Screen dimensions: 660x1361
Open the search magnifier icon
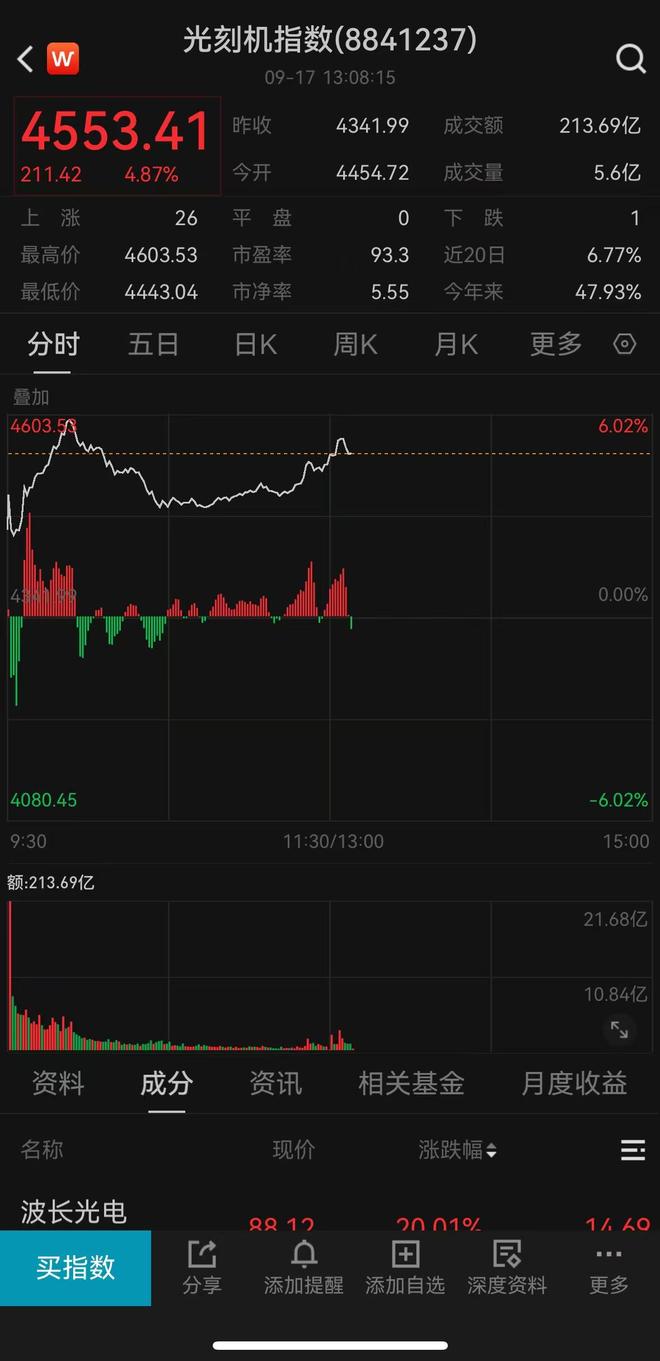631,59
